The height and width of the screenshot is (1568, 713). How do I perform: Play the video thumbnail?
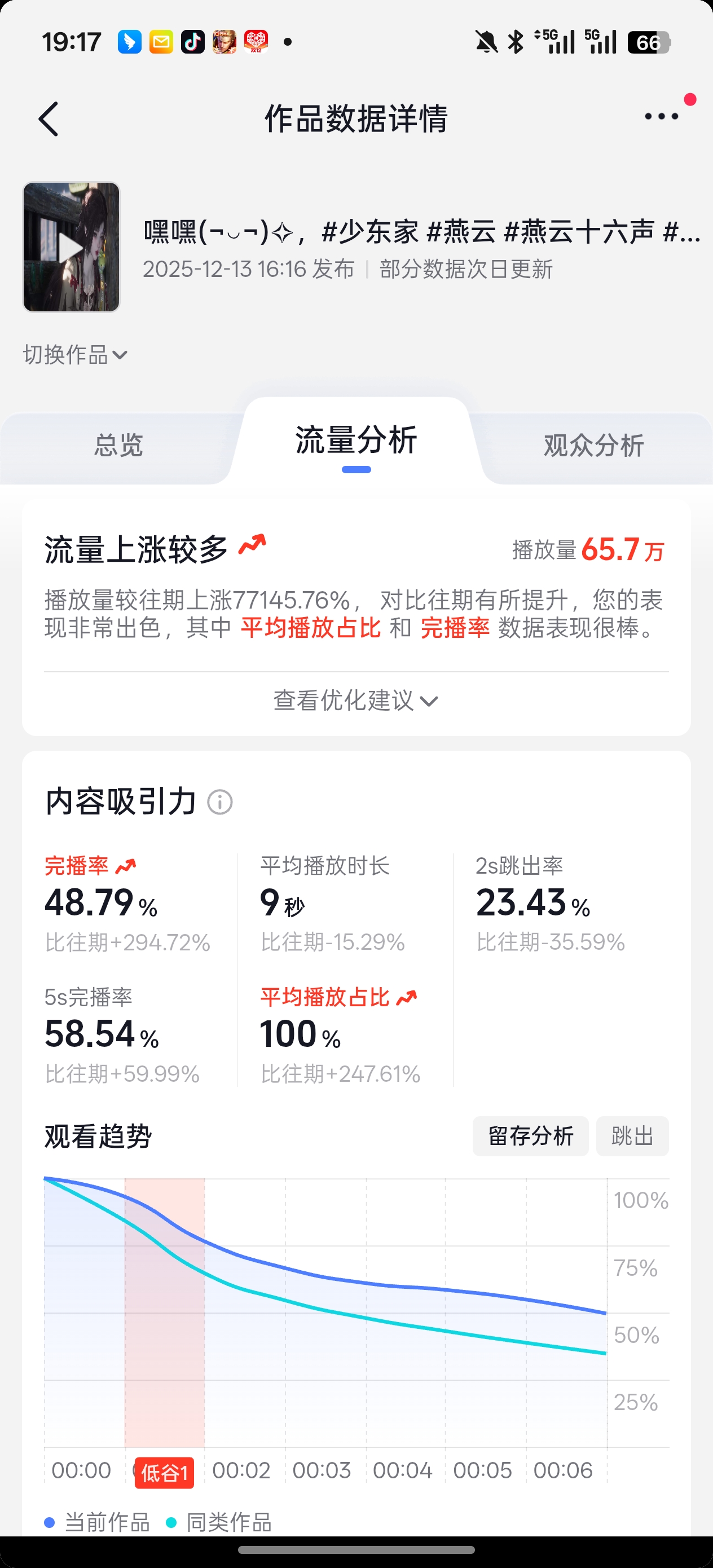click(x=71, y=247)
